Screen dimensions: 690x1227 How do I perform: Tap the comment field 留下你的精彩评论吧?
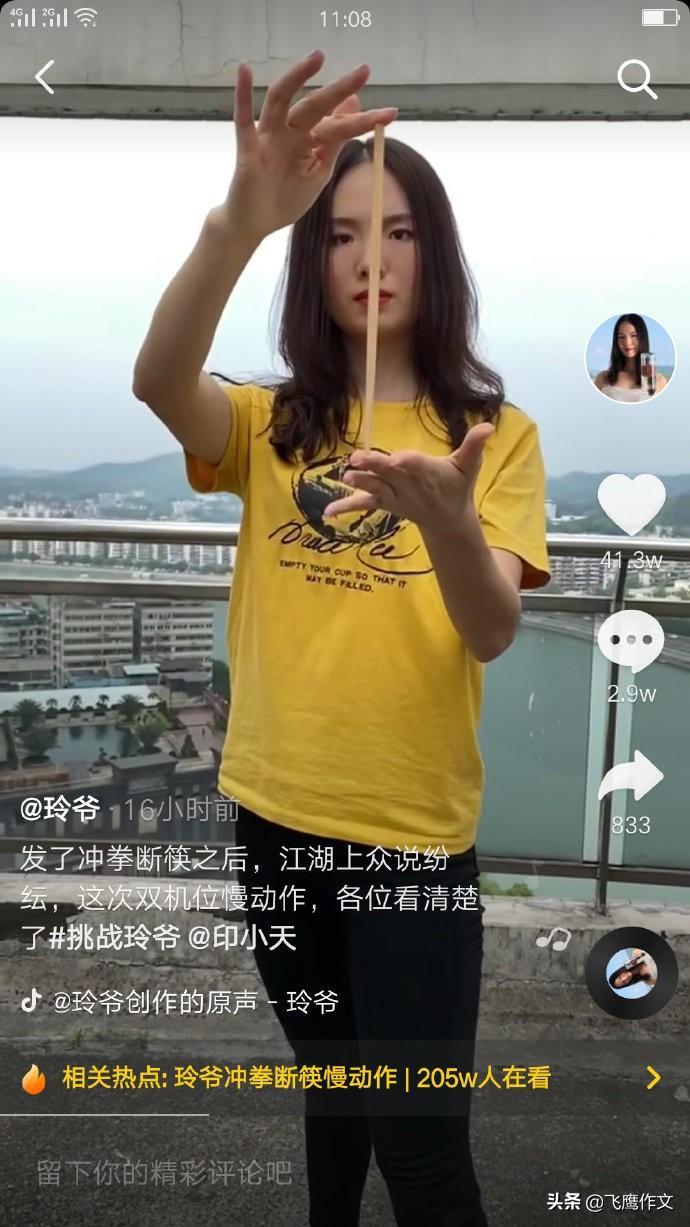pos(164,1172)
